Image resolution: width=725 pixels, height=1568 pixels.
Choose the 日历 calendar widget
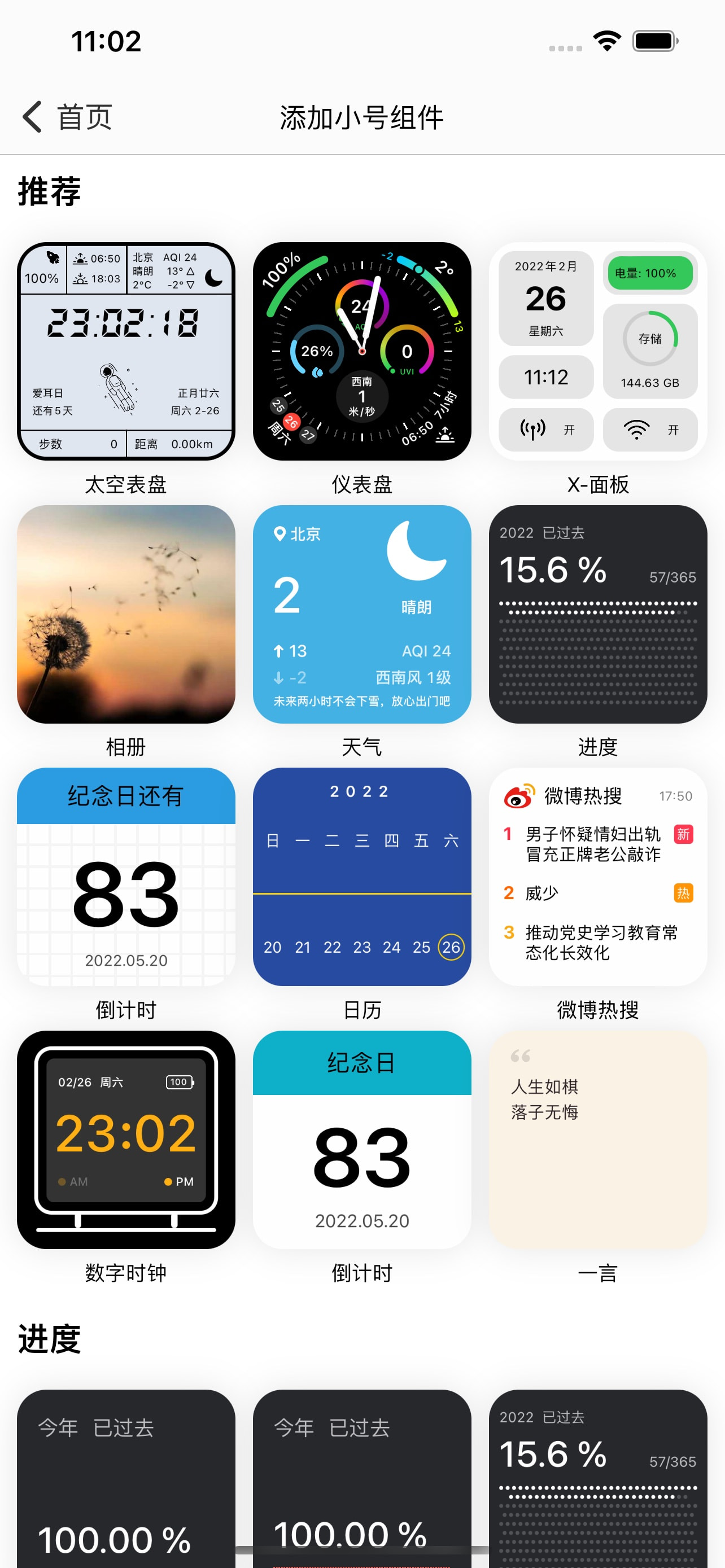361,876
